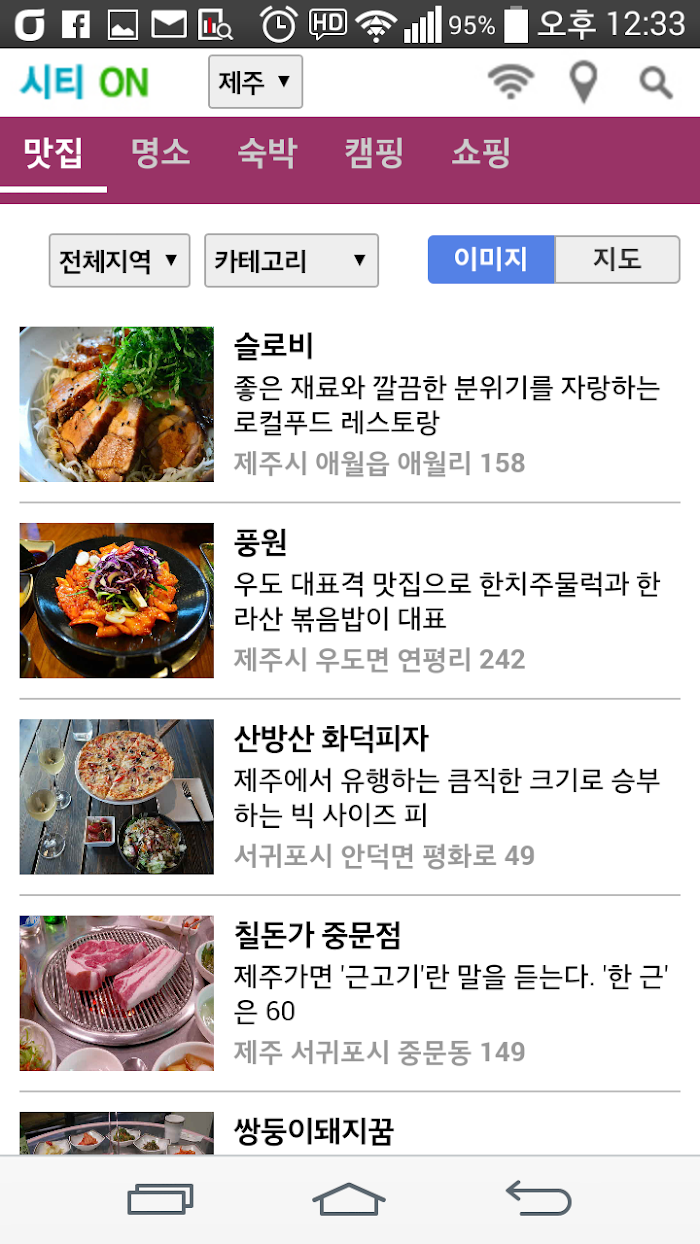Select the 맛집 tab
The height and width of the screenshot is (1244, 700).
pyautogui.click(x=53, y=153)
